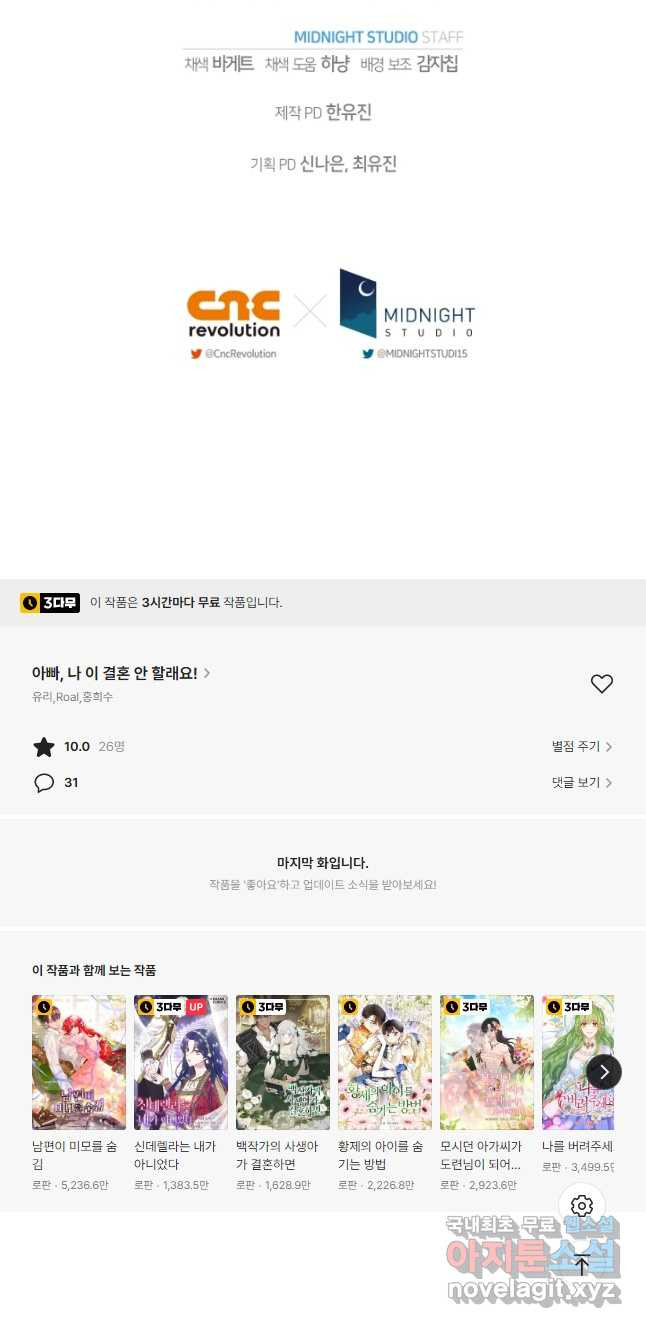The width and height of the screenshot is (646, 1328).
Task: Open the viewer settings gear
Action: point(582,1206)
